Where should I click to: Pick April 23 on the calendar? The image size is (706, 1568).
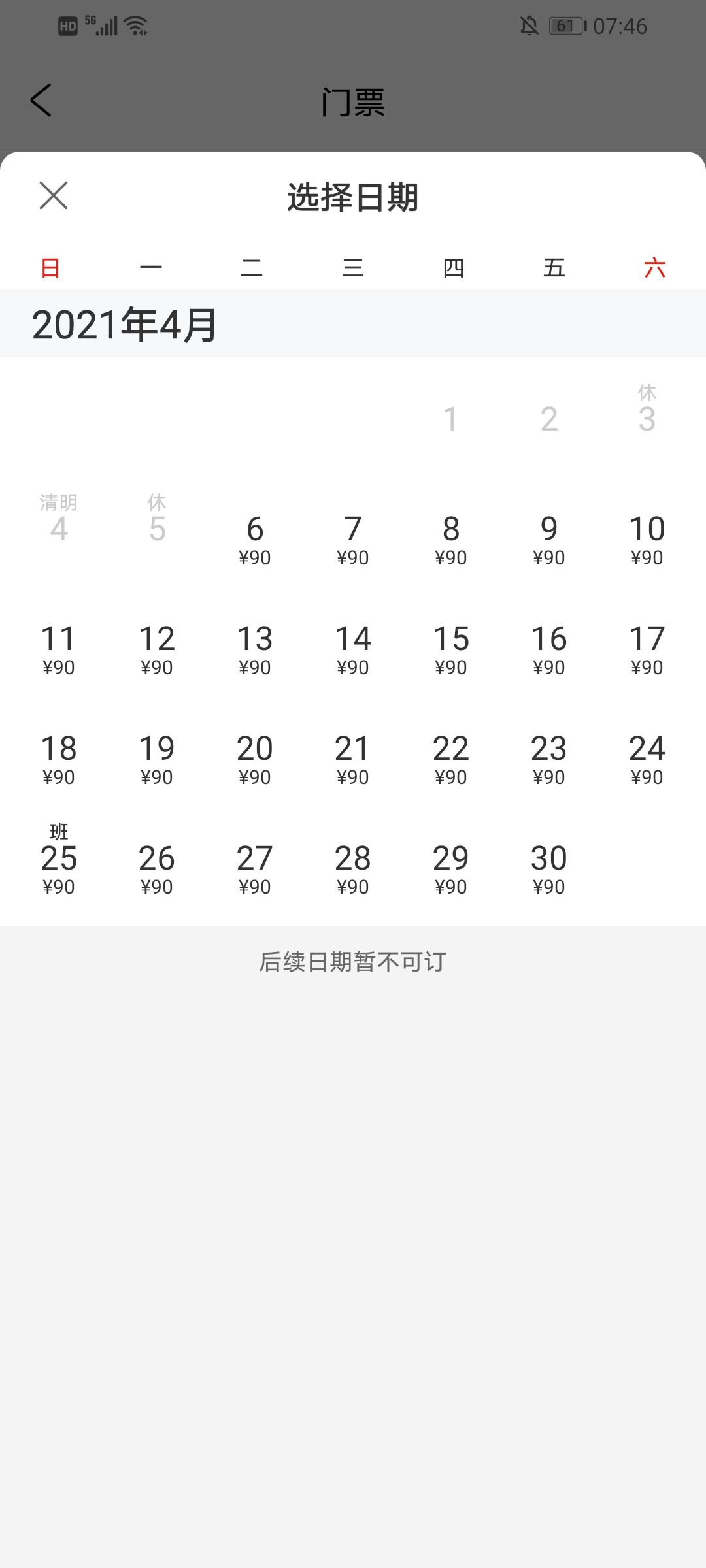click(x=549, y=759)
